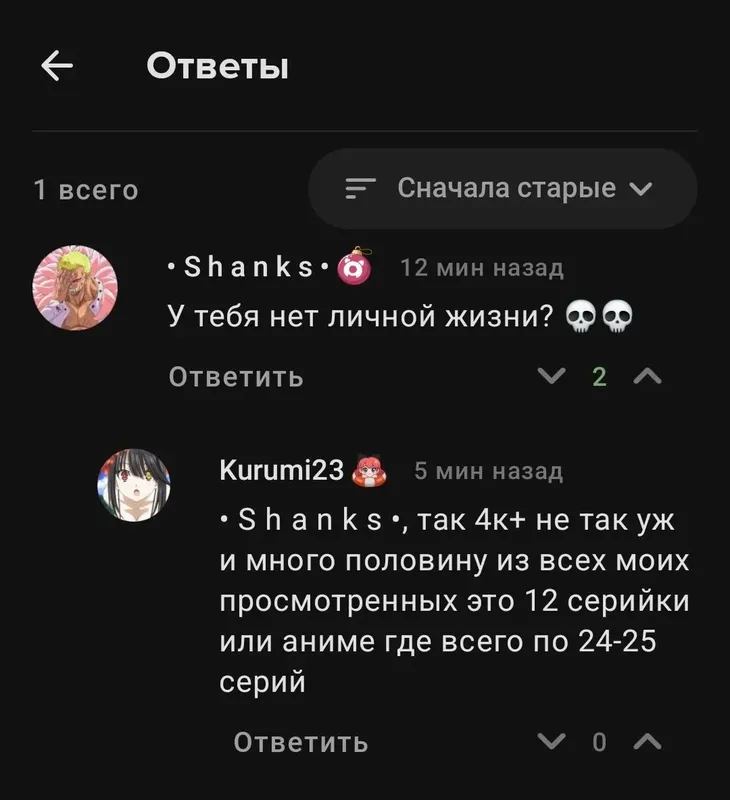The image size is (730, 800).
Task: Downvote Kurumi23's reply
Action: [x=551, y=741]
